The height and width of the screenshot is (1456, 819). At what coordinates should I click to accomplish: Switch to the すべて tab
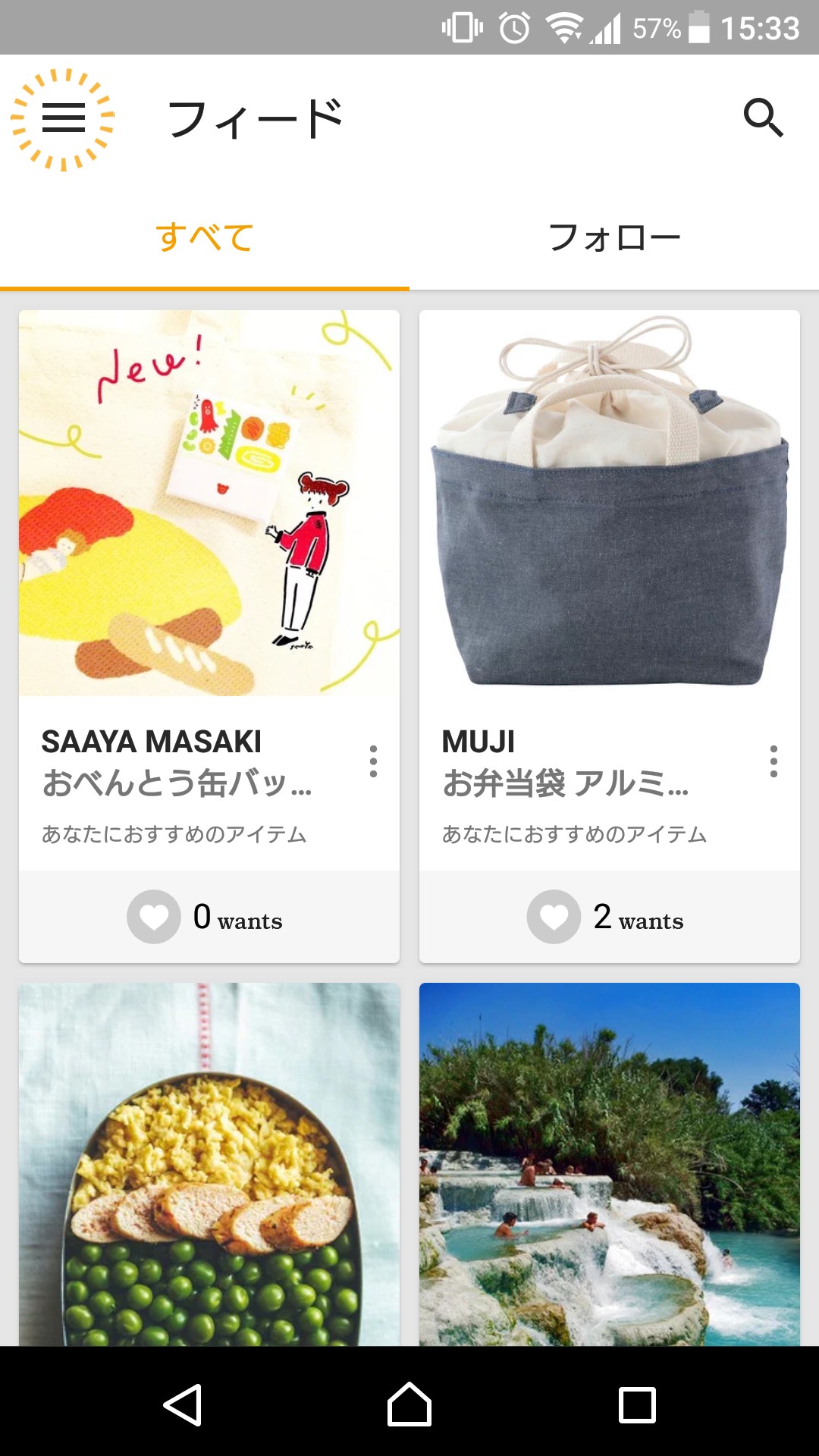click(x=205, y=238)
